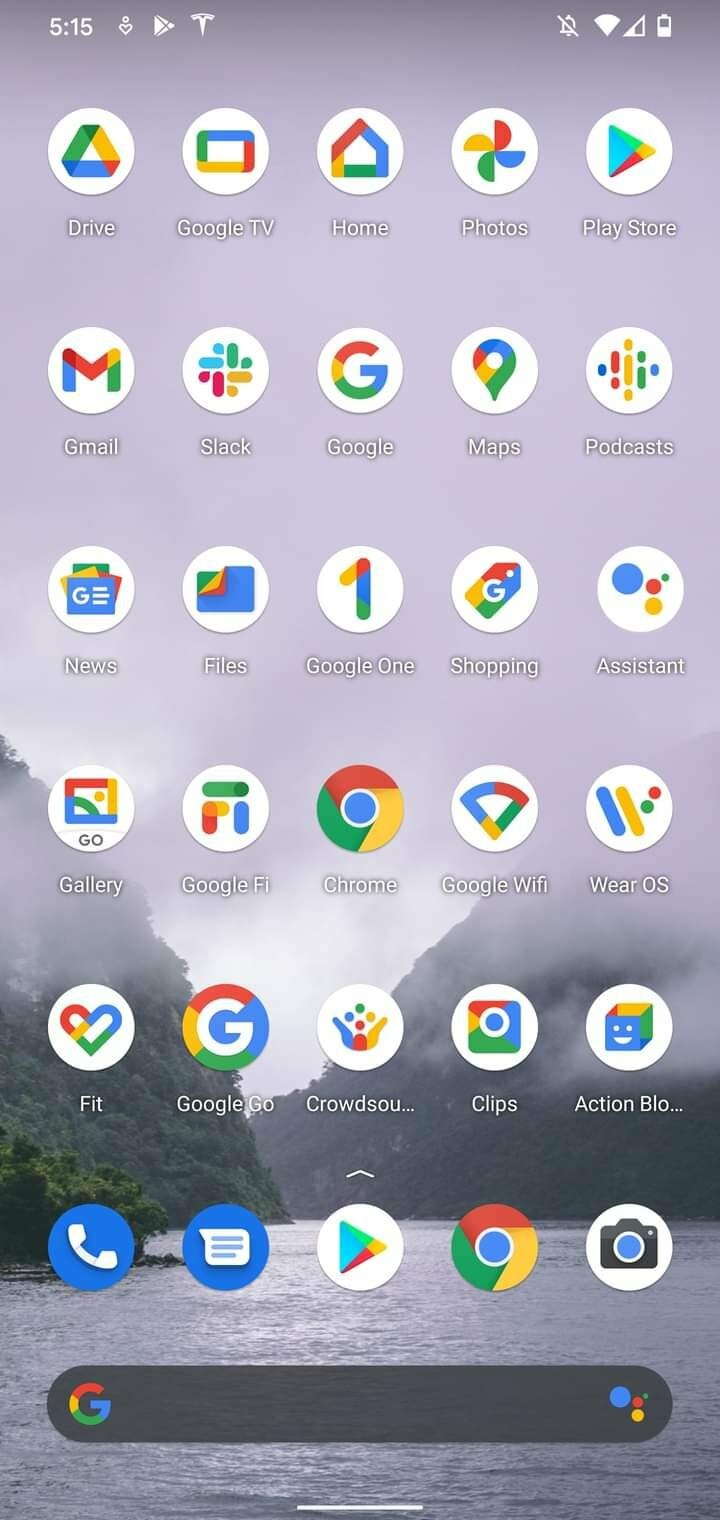Image resolution: width=720 pixels, height=1520 pixels.
Task: Launch Google TV
Action: [225, 152]
